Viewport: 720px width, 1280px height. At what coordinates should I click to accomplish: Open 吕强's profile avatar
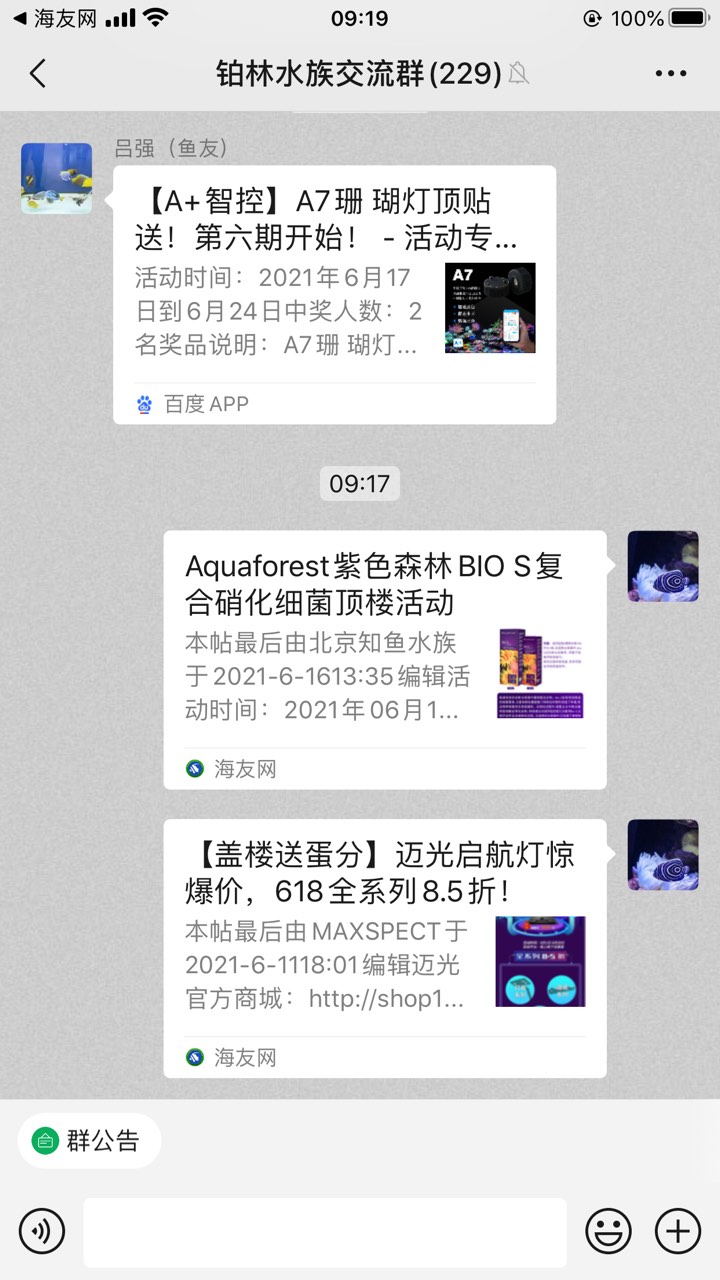click(56, 178)
